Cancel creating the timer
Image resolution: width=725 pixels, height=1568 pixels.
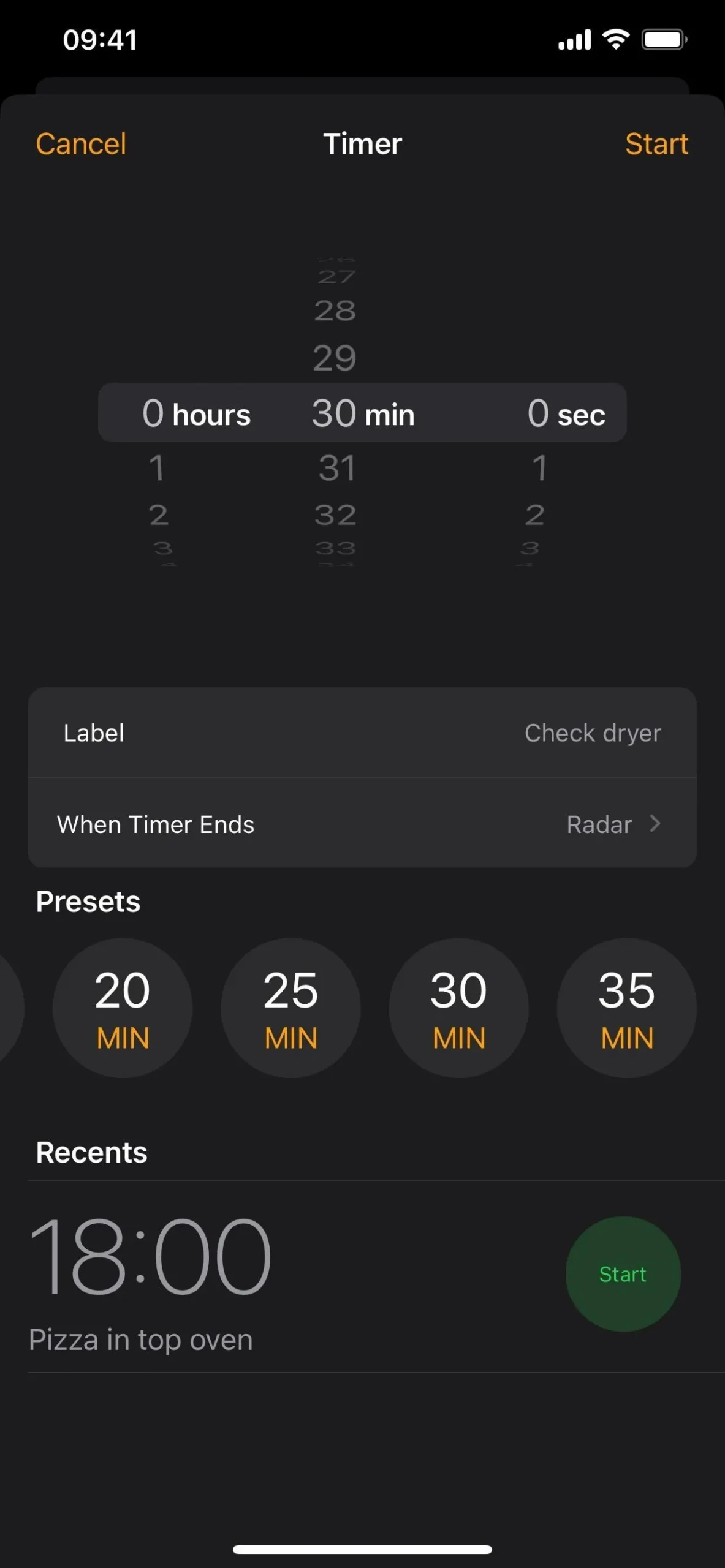pyautogui.click(x=80, y=143)
